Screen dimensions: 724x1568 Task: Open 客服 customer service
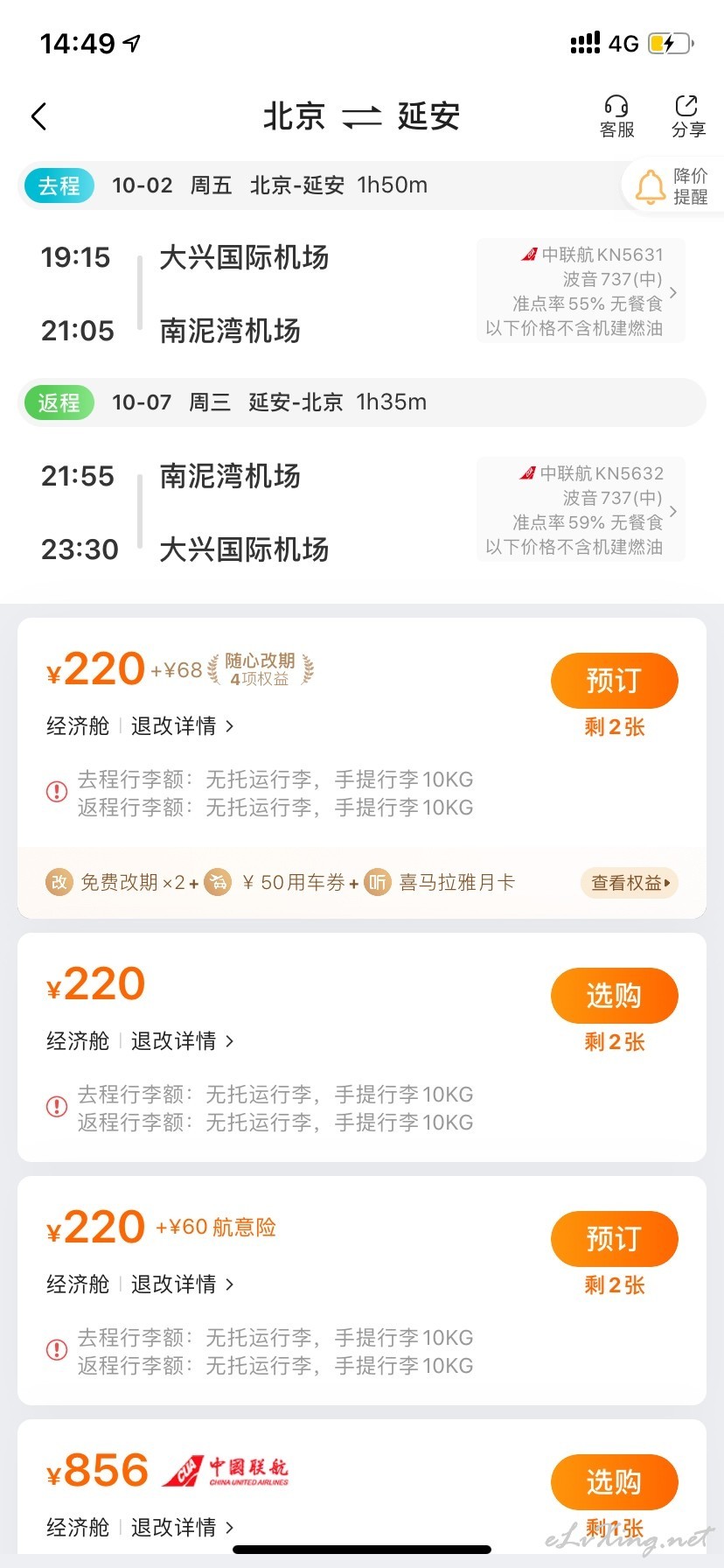(x=616, y=117)
